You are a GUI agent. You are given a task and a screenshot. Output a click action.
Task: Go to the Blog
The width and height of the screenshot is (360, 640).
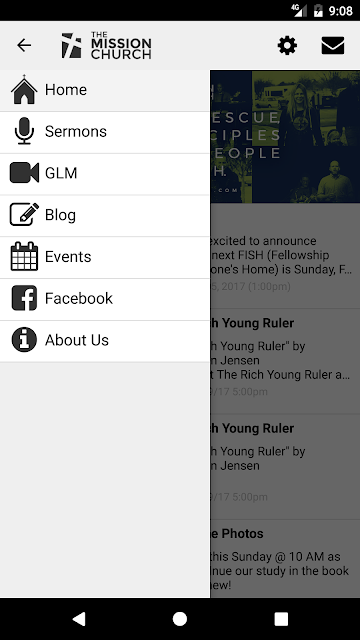pos(105,215)
